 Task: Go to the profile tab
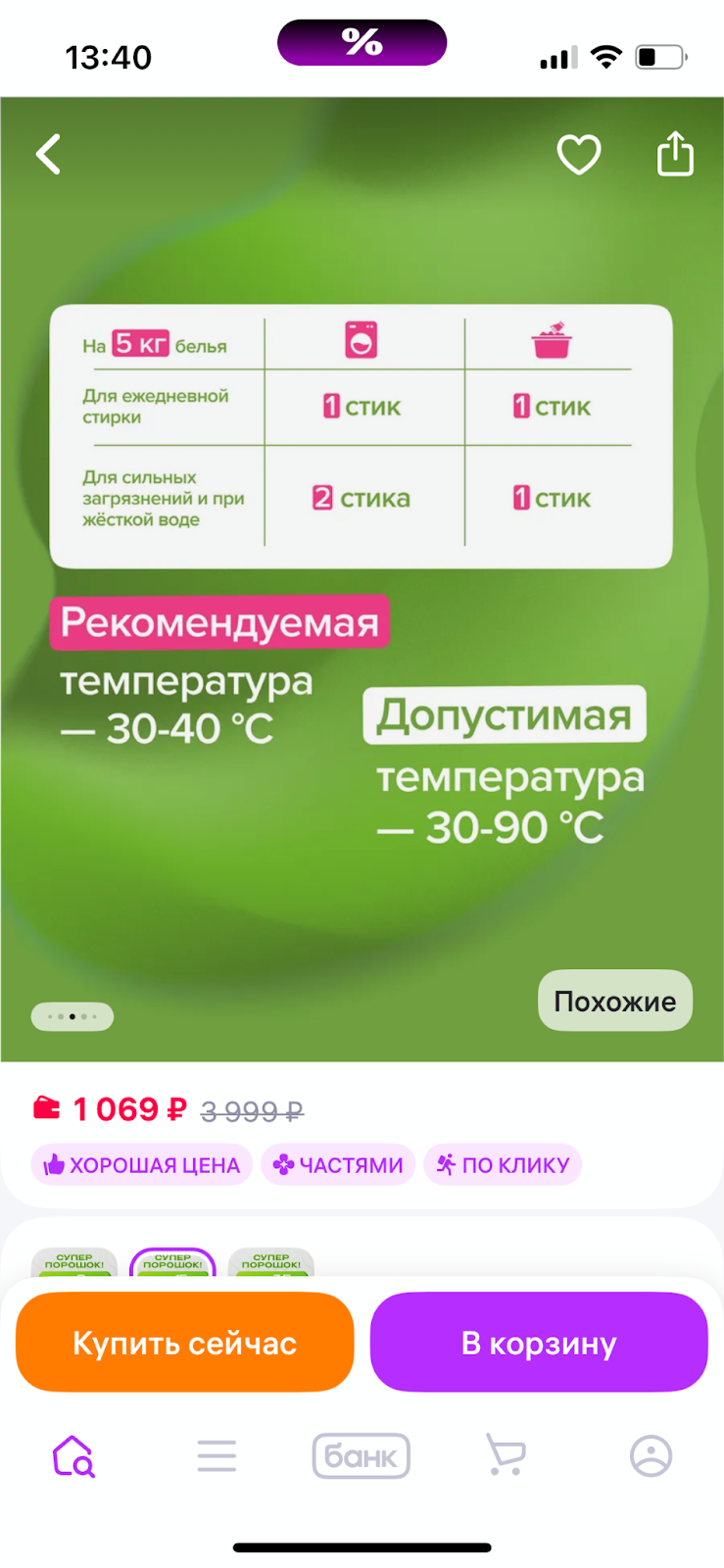[651, 1456]
